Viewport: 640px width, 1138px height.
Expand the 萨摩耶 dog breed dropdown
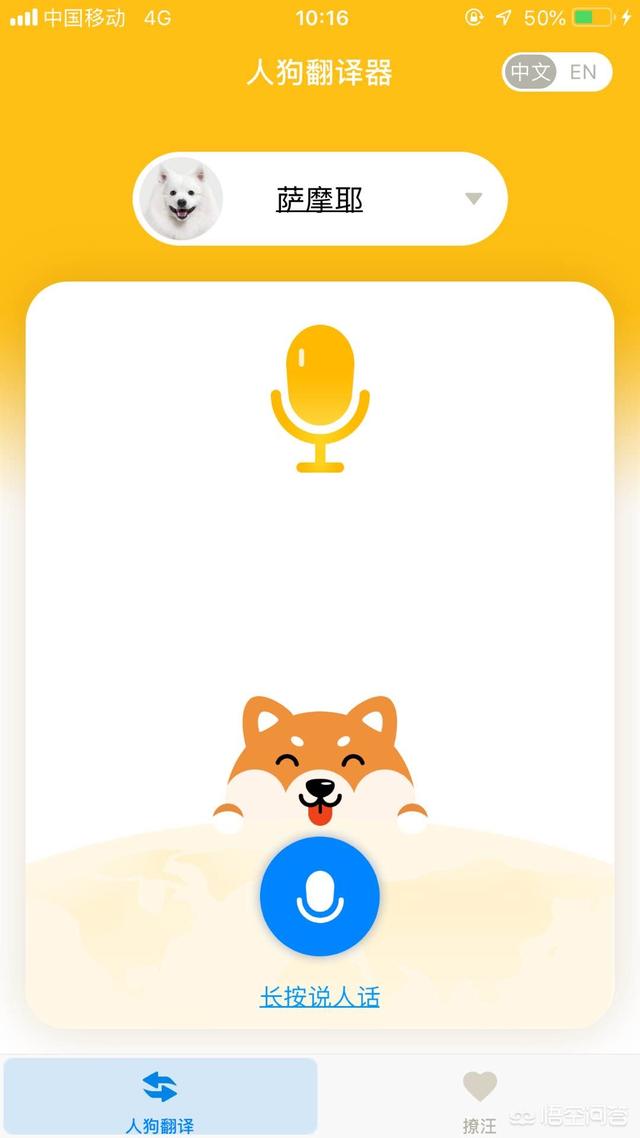click(474, 199)
